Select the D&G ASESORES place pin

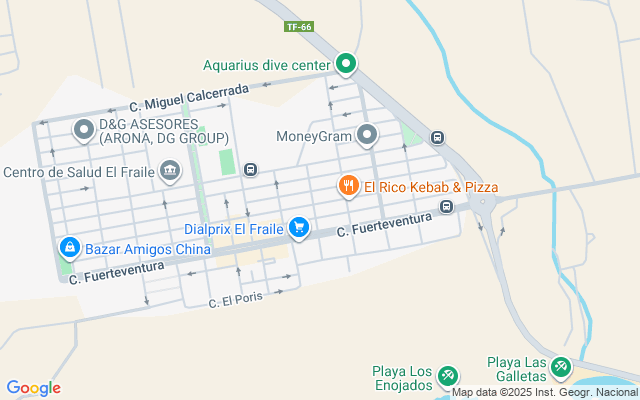point(84,130)
